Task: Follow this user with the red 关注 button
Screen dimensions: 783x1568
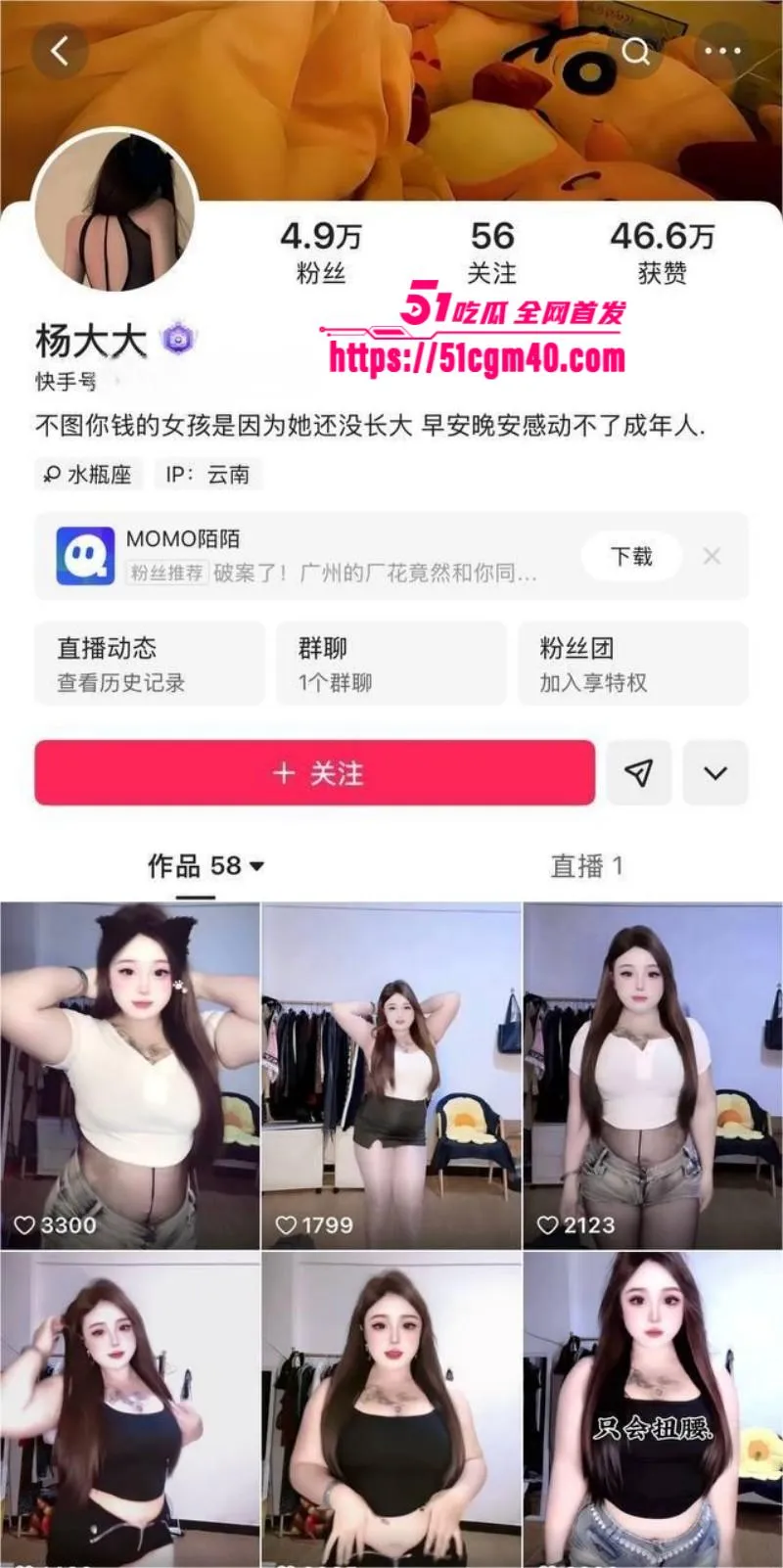Action: [x=315, y=773]
